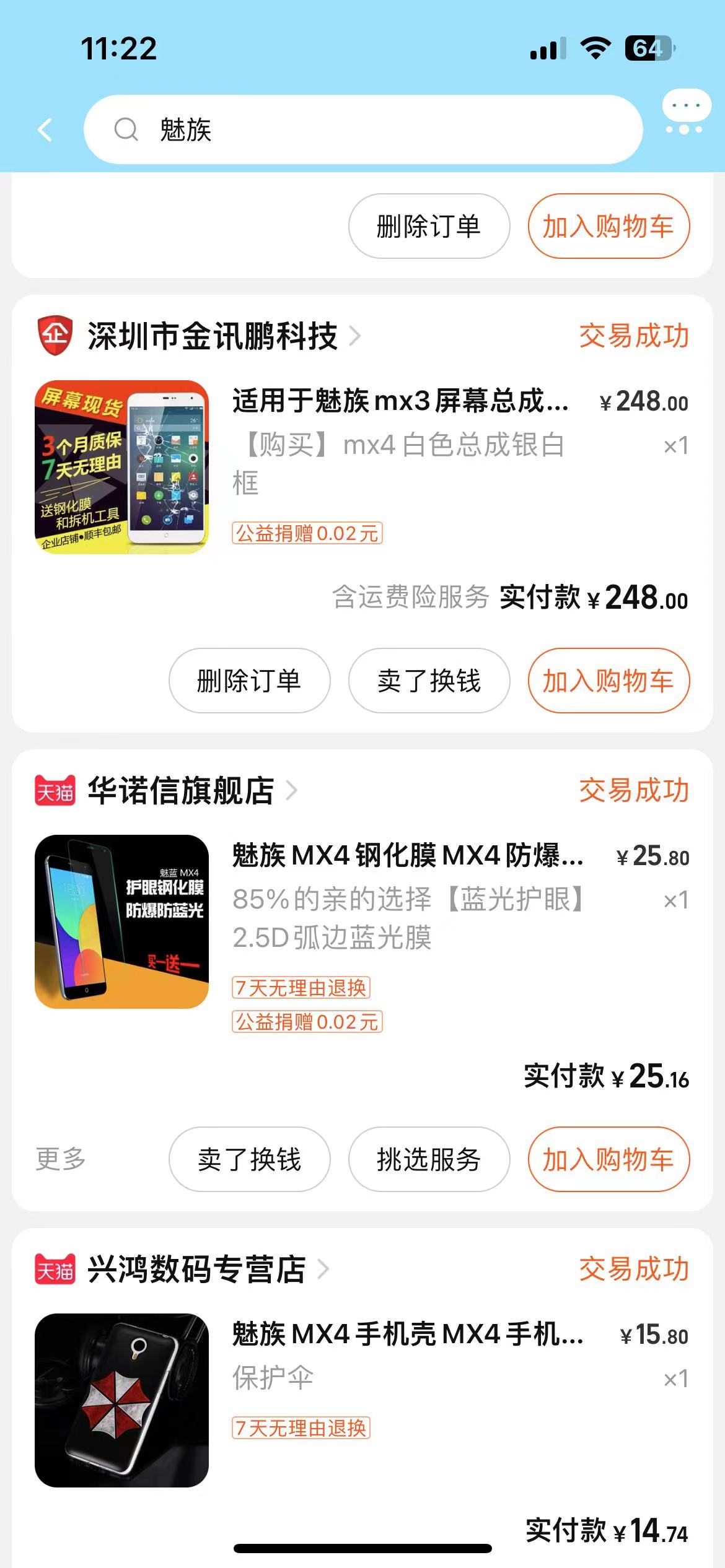This screenshot has height=1568, width=725.
Task: Tap 卖了换钱 on the tempered film order
Action: pyautogui.click(x=249, y=1159)
